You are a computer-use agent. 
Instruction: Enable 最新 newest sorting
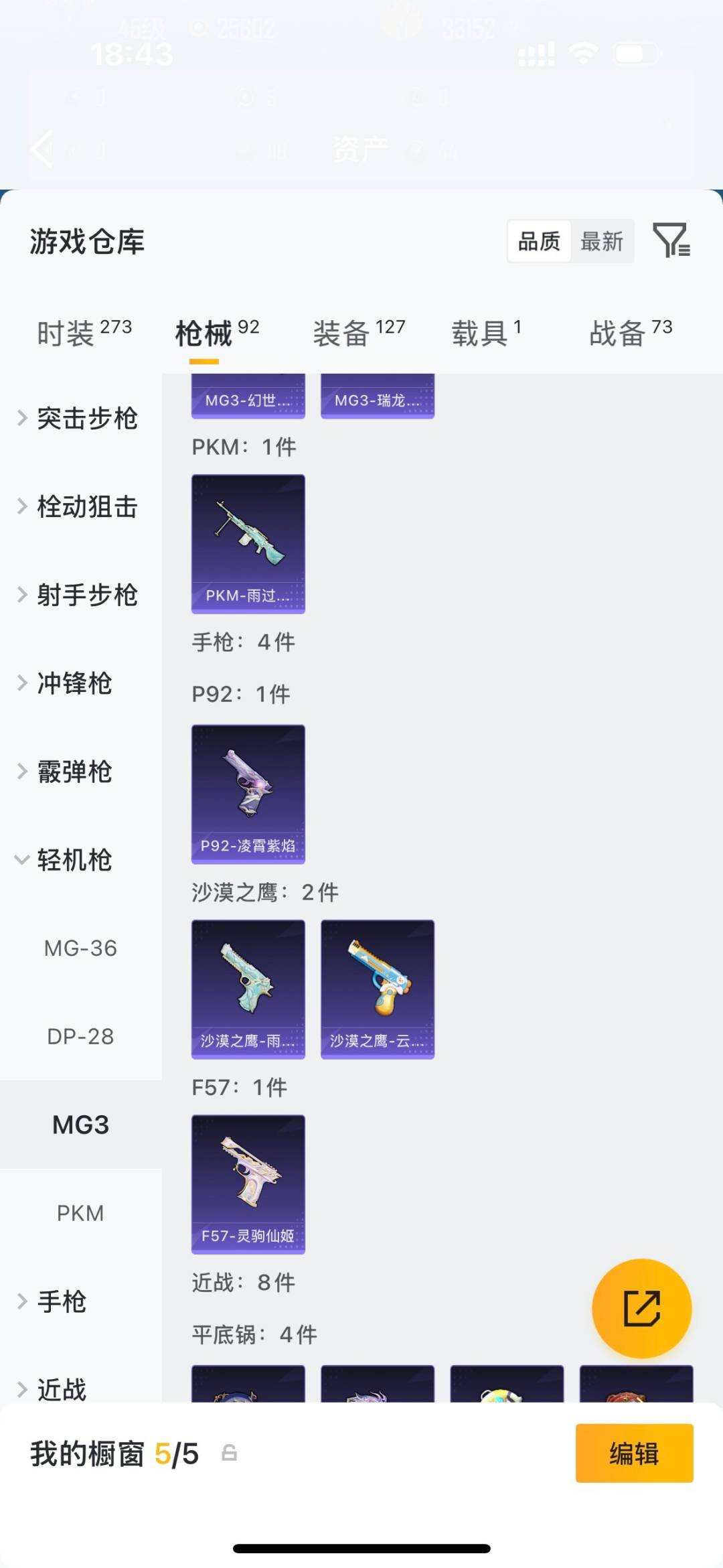[x=602, y=242]
